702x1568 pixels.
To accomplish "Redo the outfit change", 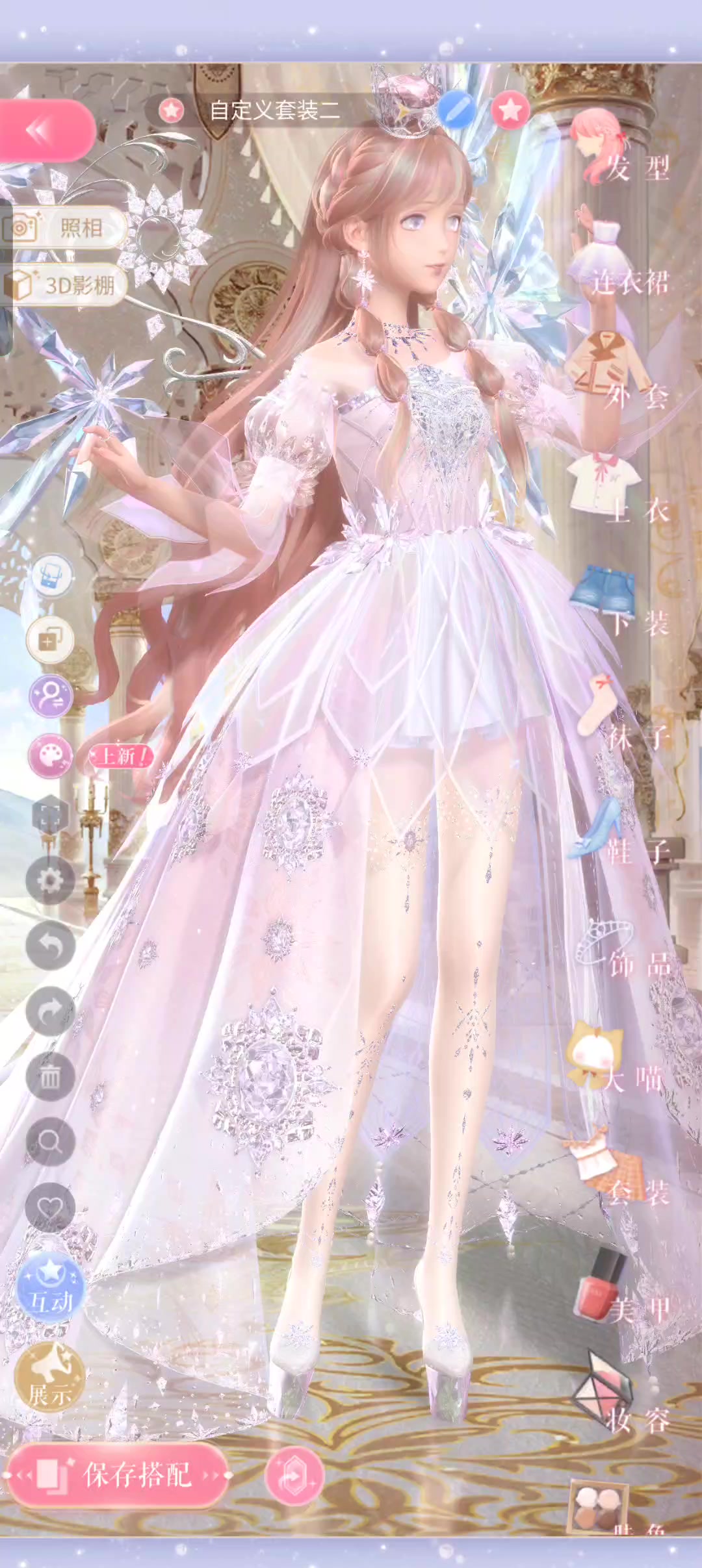I will coord(50,1011).
